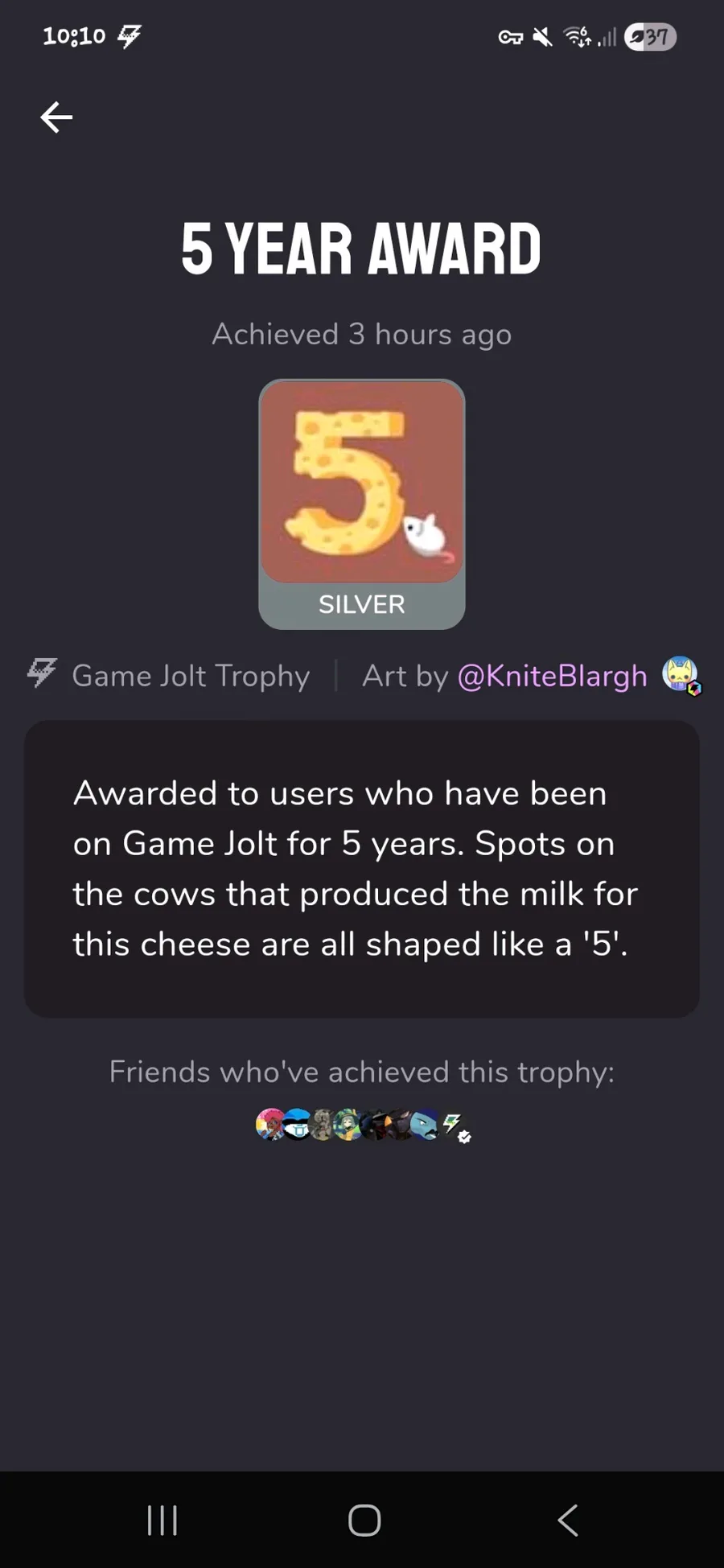Screen dimensions: 724x1568
Task: View friends who achieved this trophy
Action: coord(363,1125)
